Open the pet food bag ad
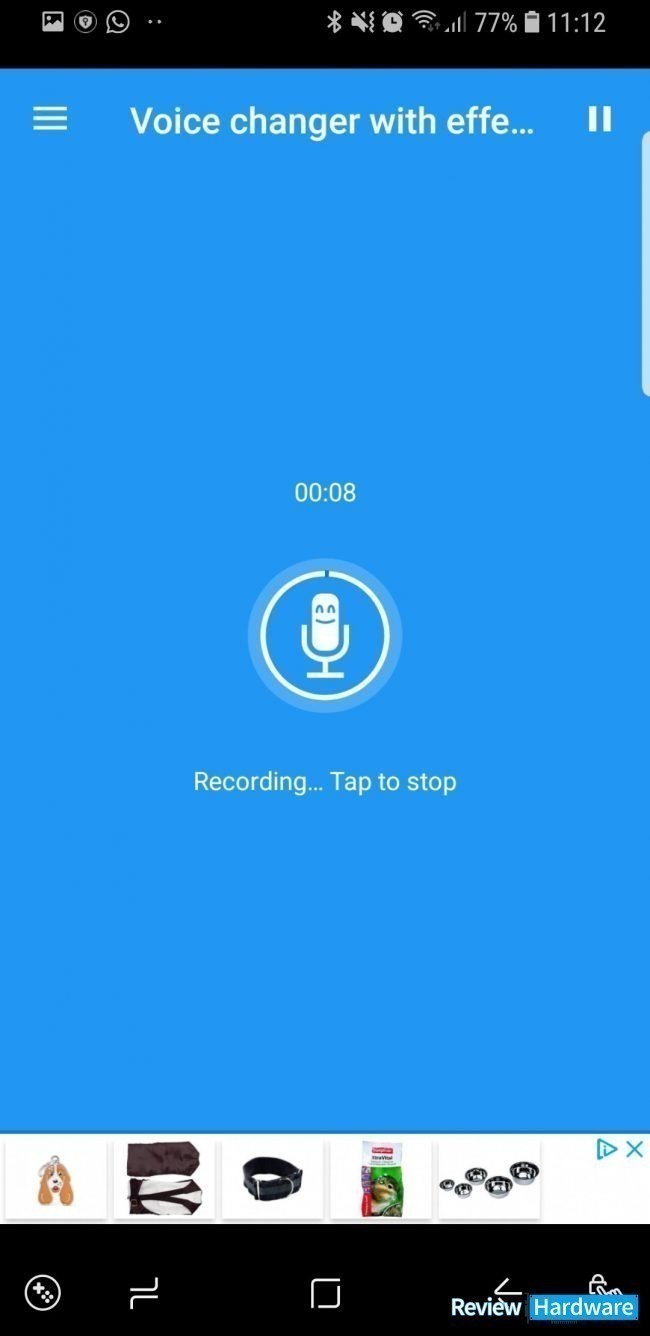 tap(380, 1180)
